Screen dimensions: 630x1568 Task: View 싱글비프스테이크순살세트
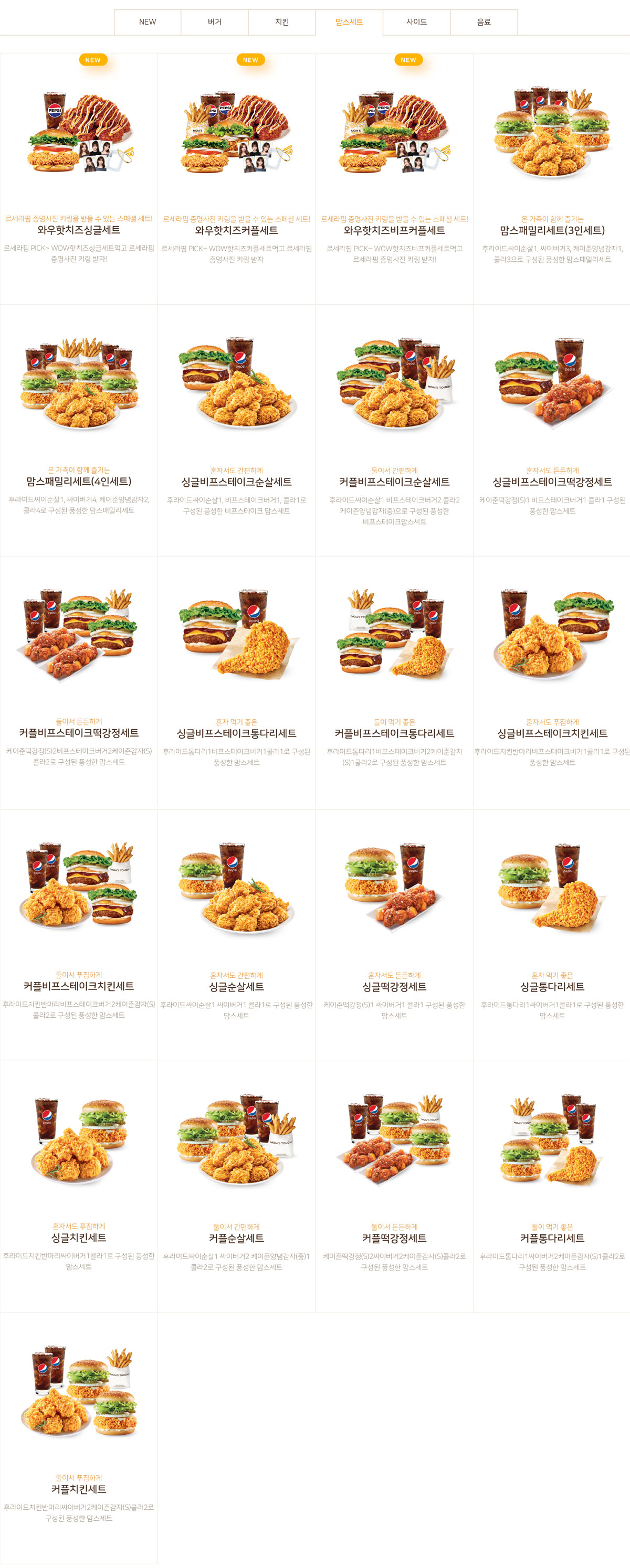coord(236,482)
